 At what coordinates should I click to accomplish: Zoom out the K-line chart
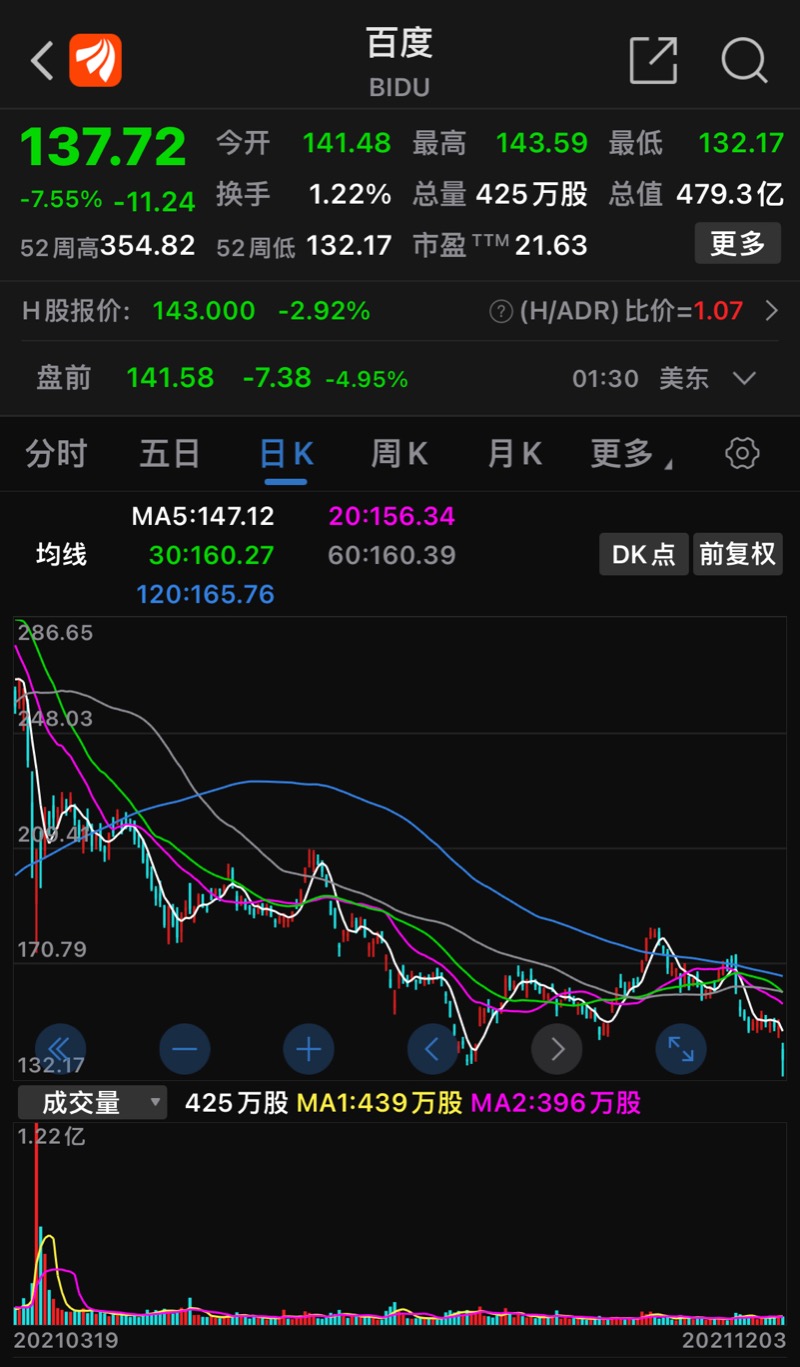point(185,1049)
